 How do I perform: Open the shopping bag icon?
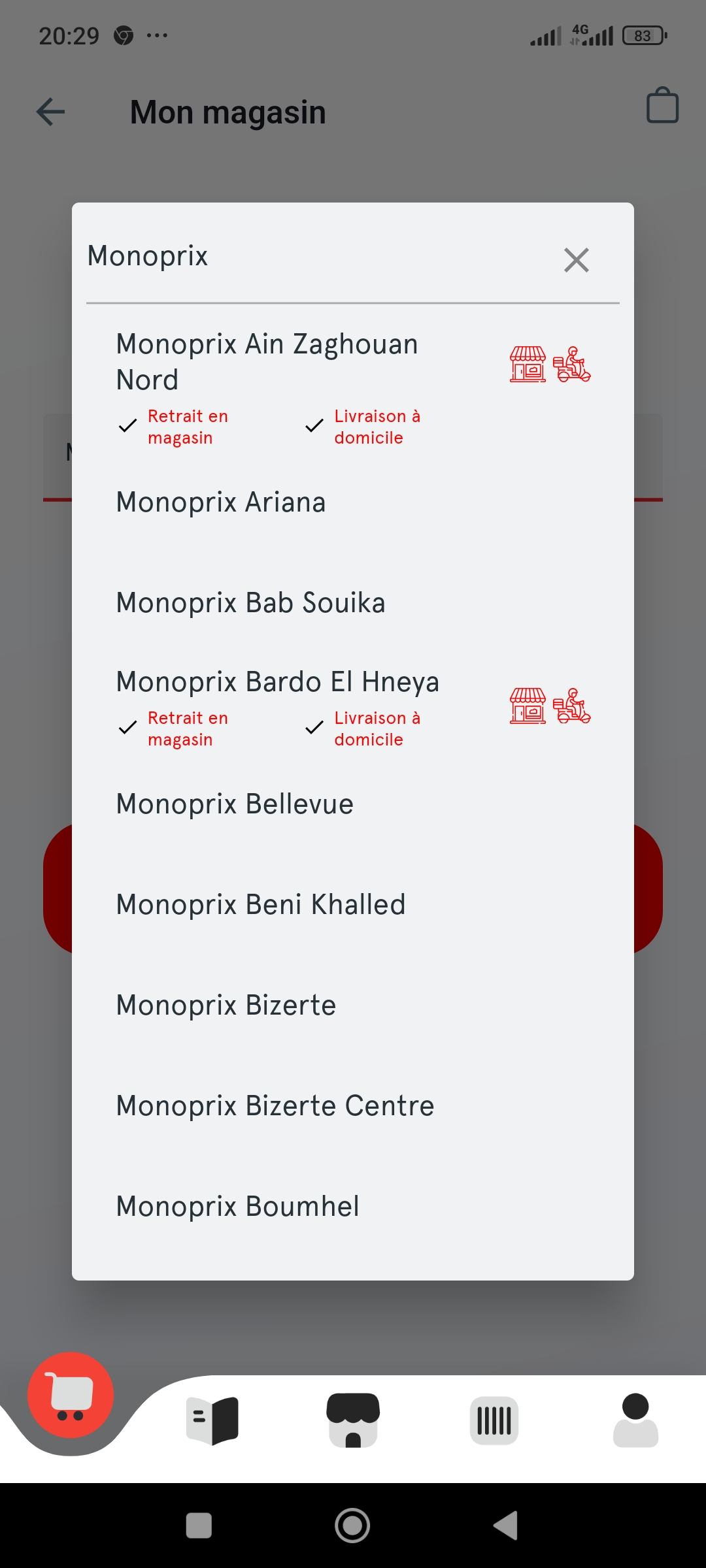click(x=662, y=105)
